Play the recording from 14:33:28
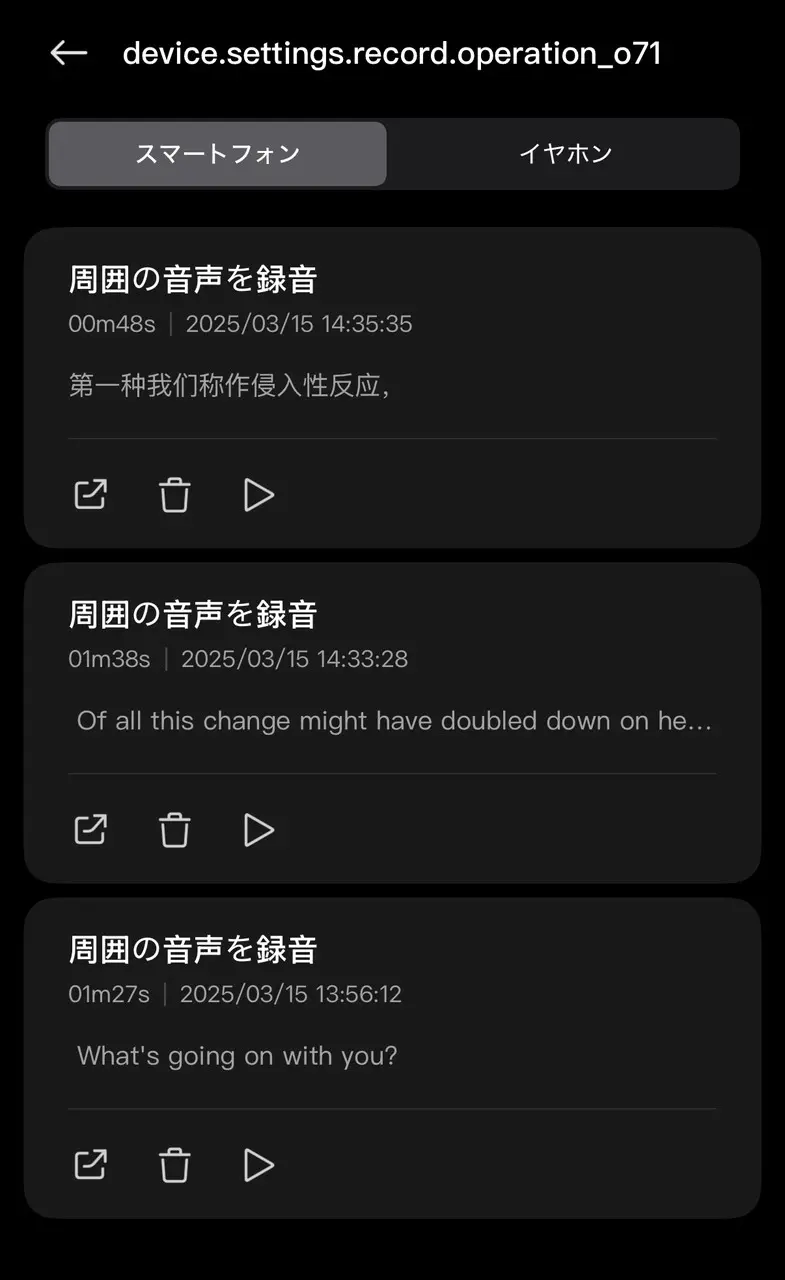Image resolution: width=785 pixels, height=1280 pixels. (x=259, y=829)
